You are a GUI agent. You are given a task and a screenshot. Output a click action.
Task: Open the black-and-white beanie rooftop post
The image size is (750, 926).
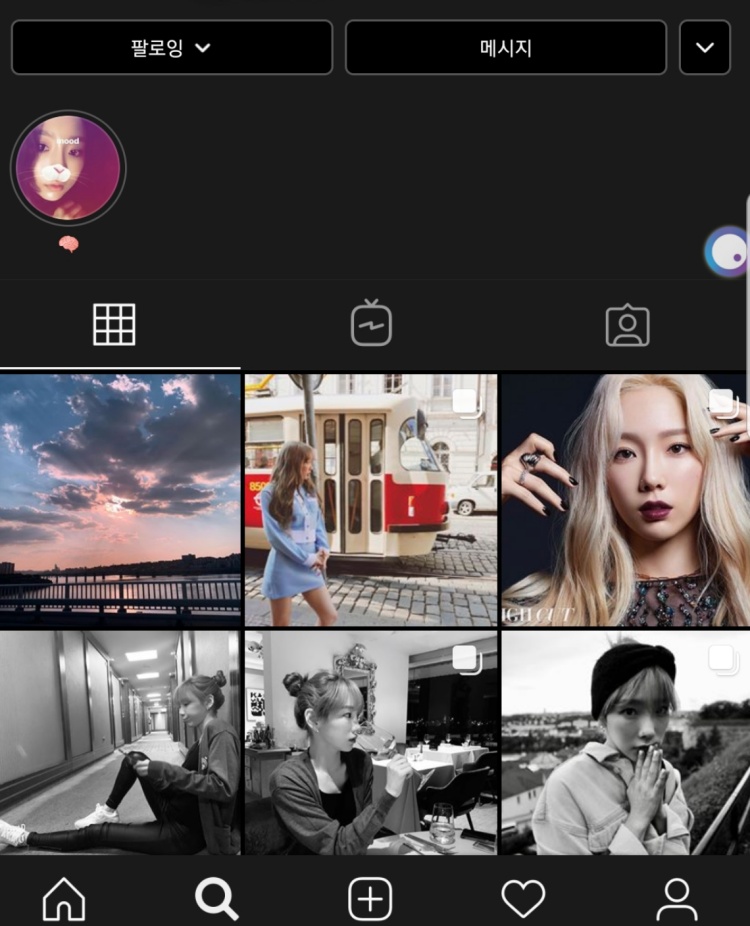[625, 742]
